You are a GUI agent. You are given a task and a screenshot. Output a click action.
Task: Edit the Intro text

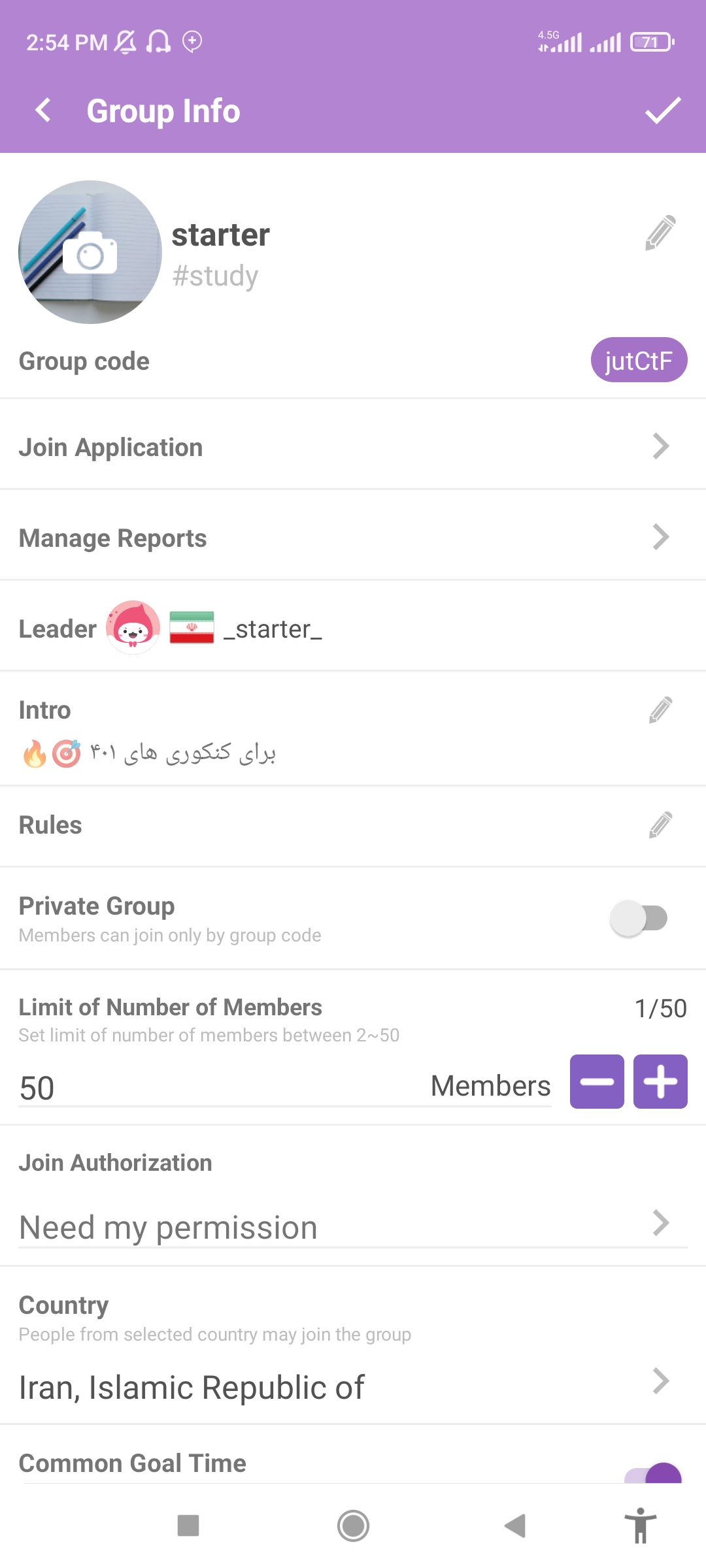tap(660, 710)
